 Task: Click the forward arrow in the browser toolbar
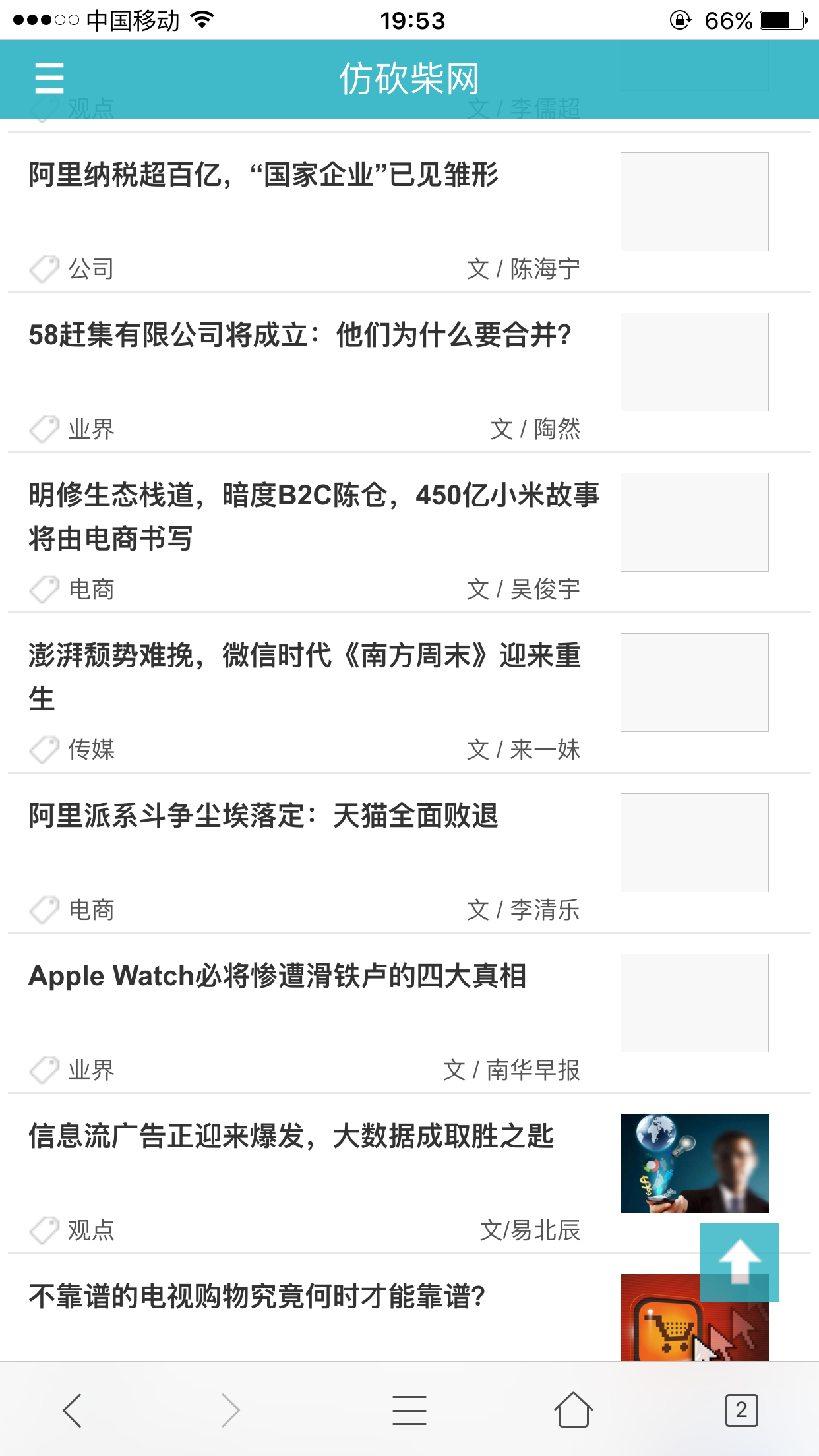click(229, 1409)
